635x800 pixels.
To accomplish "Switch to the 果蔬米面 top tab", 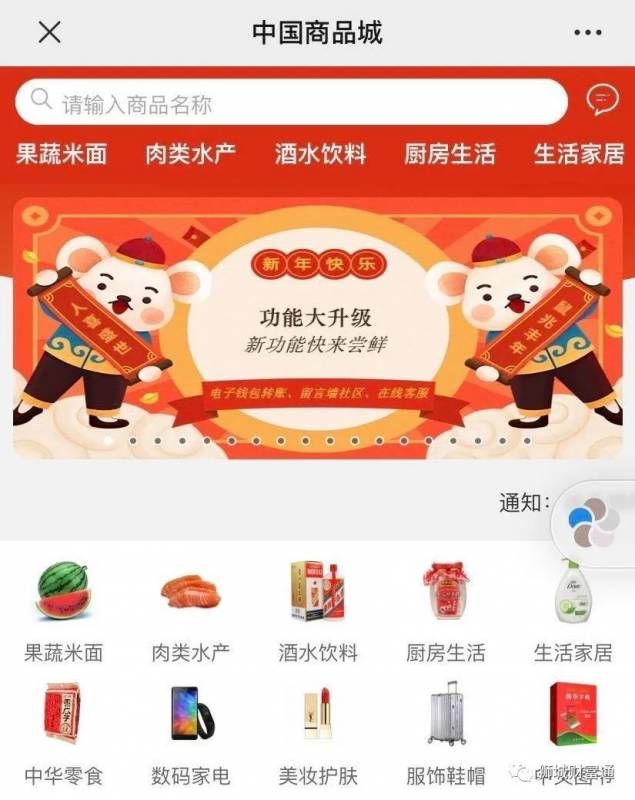I will (x=61, y=154).
